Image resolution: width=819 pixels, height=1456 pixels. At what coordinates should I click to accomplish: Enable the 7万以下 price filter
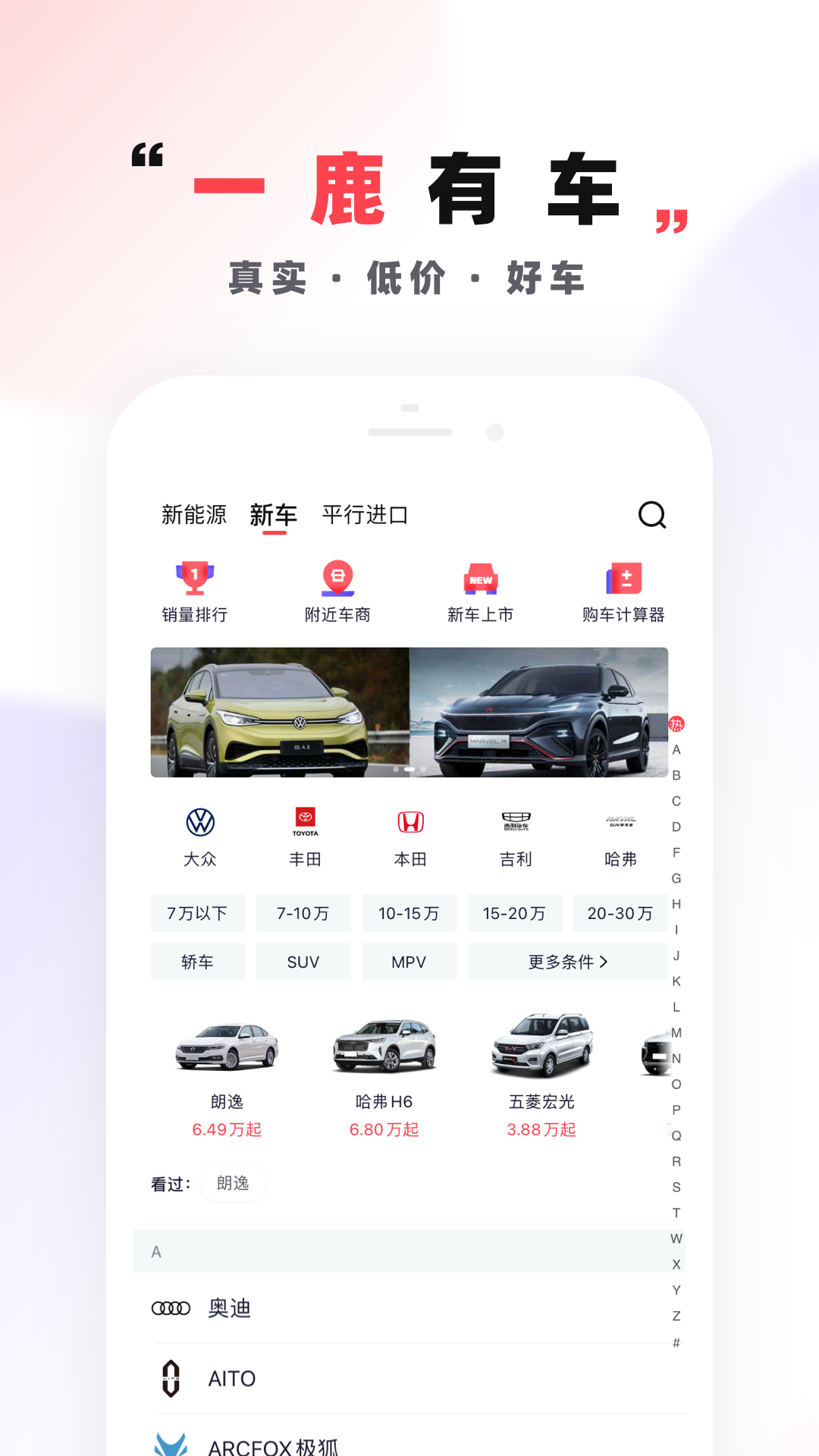pos(198,913)
